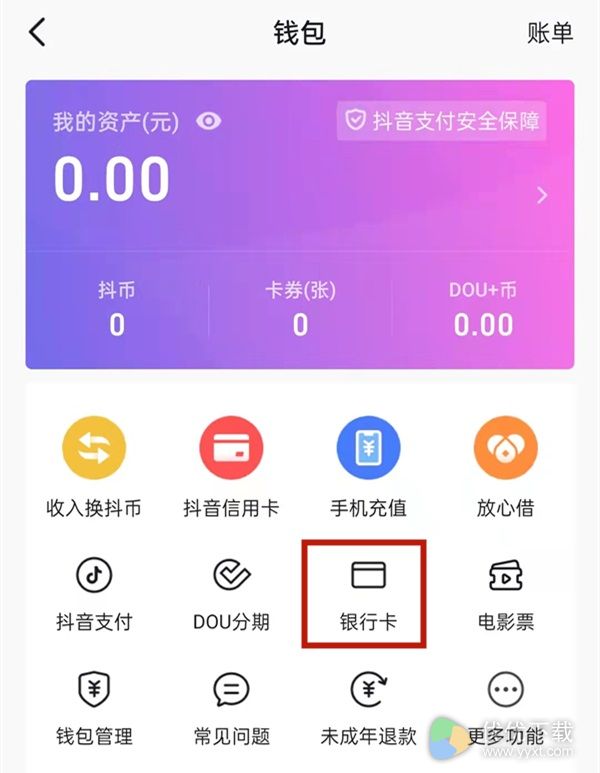This screenshot has height=773, width=600.
Task: View DOU+币 balance
Action: coord(483,309)
